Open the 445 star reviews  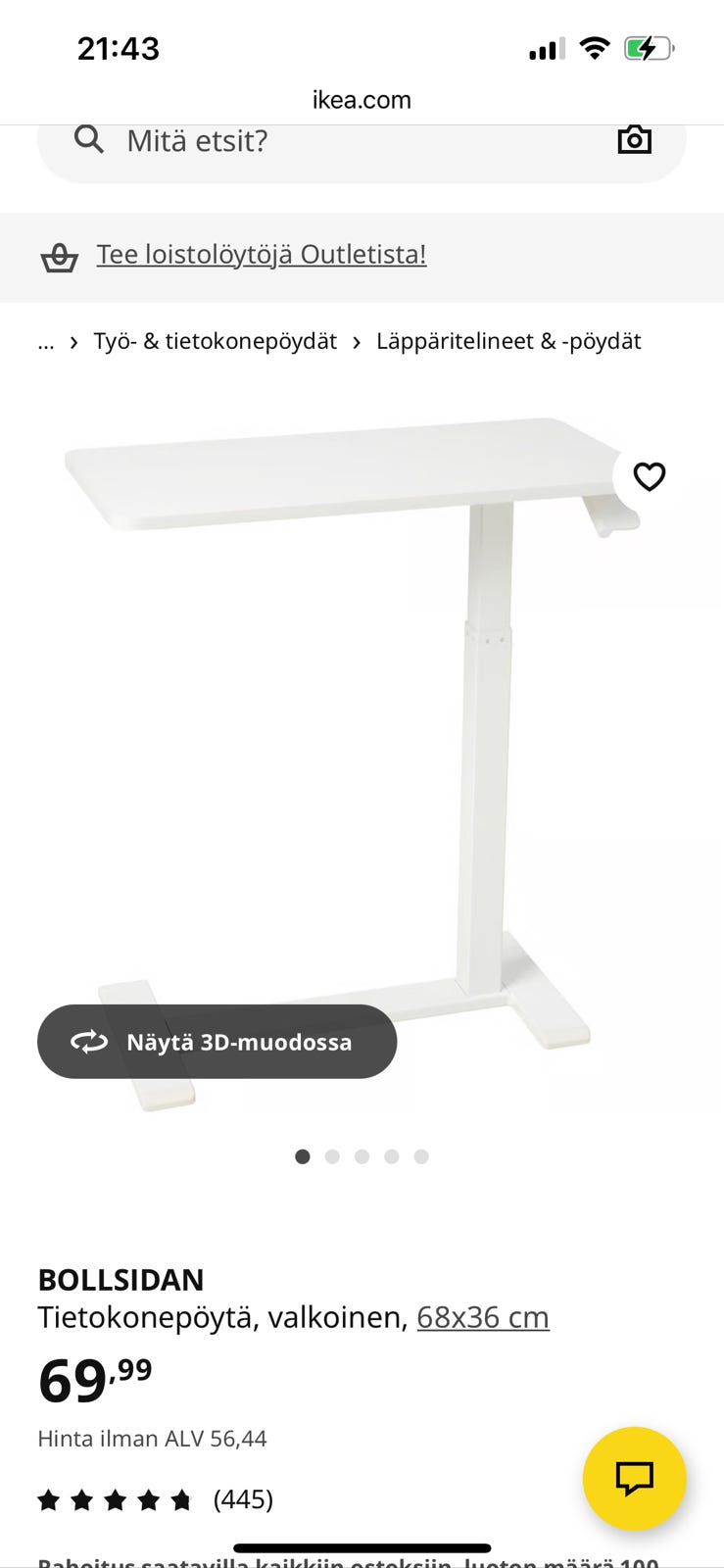pyautogui.click(x=155, y=1499)
